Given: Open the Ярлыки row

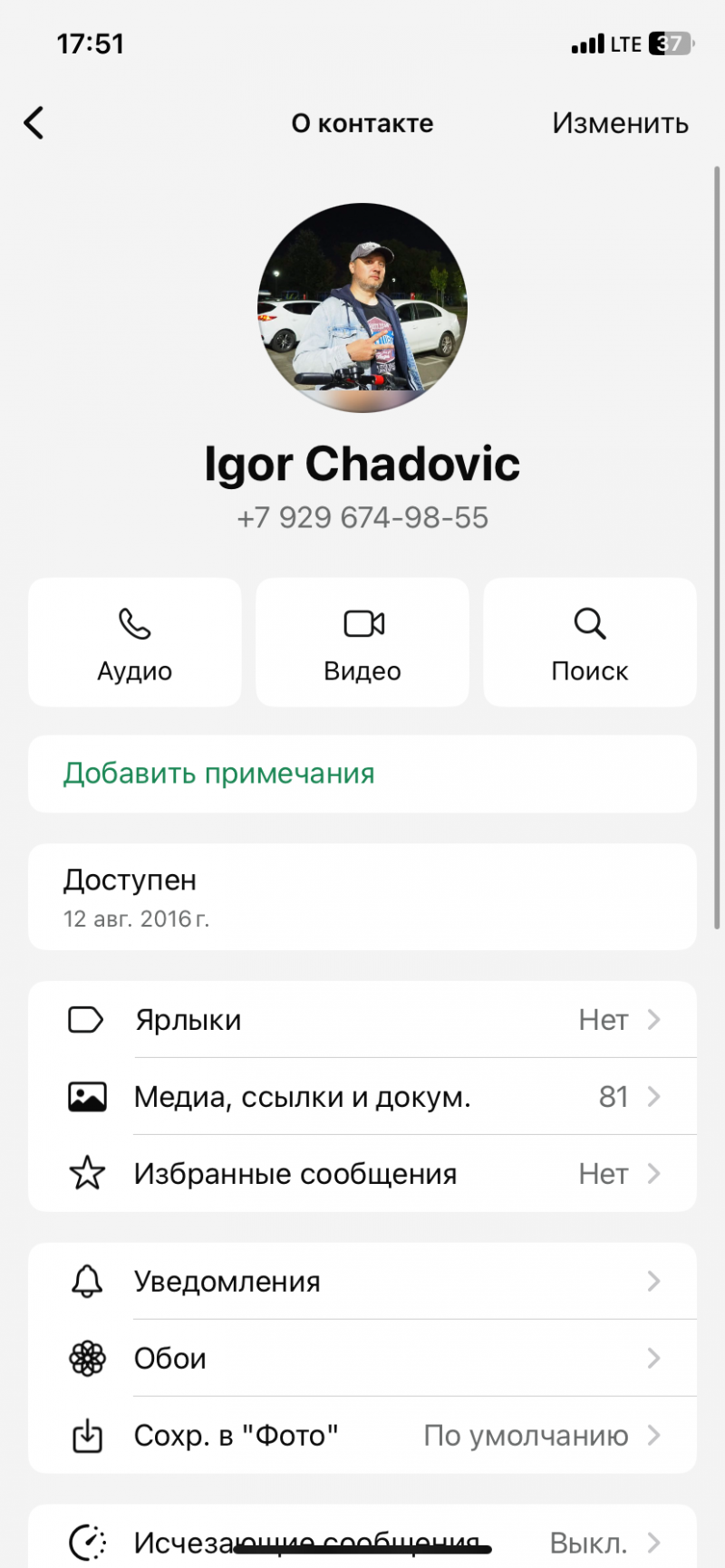Looking at the screenshot, I should coord(362,1020).
